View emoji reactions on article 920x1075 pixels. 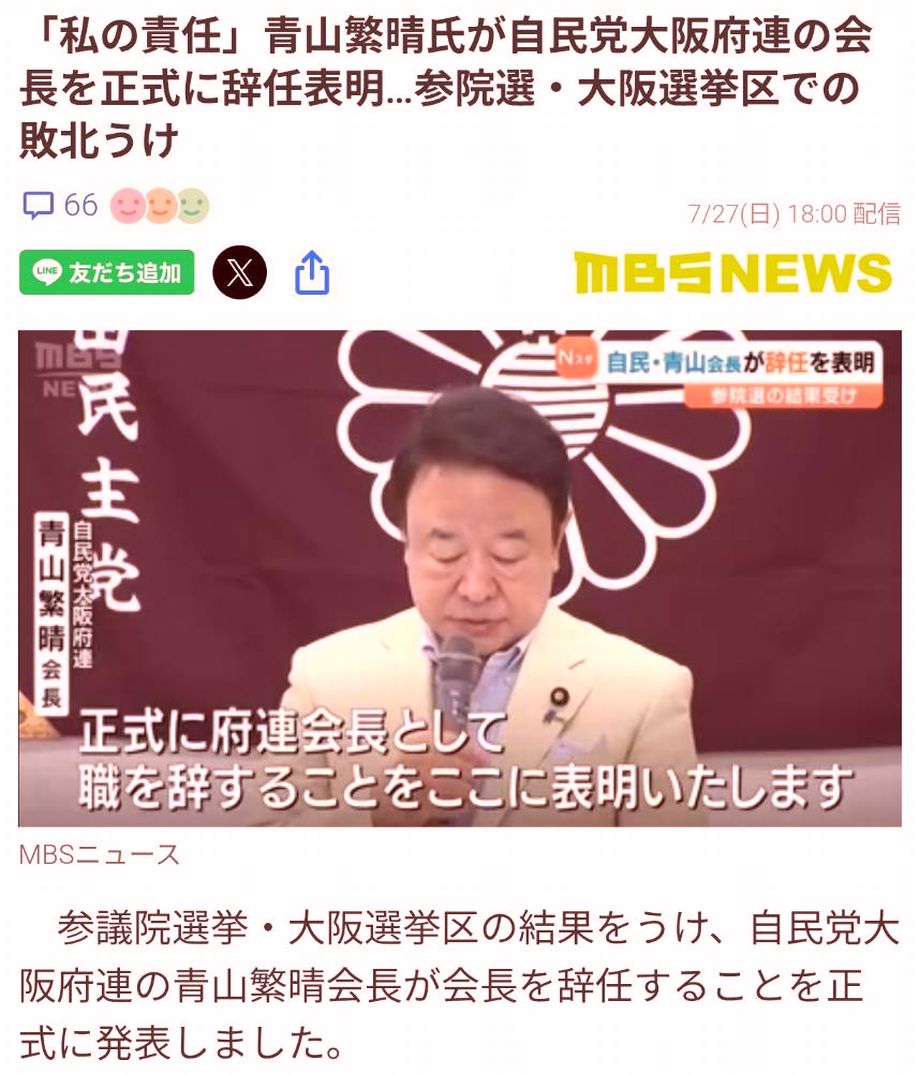click(x=159, y=206)
